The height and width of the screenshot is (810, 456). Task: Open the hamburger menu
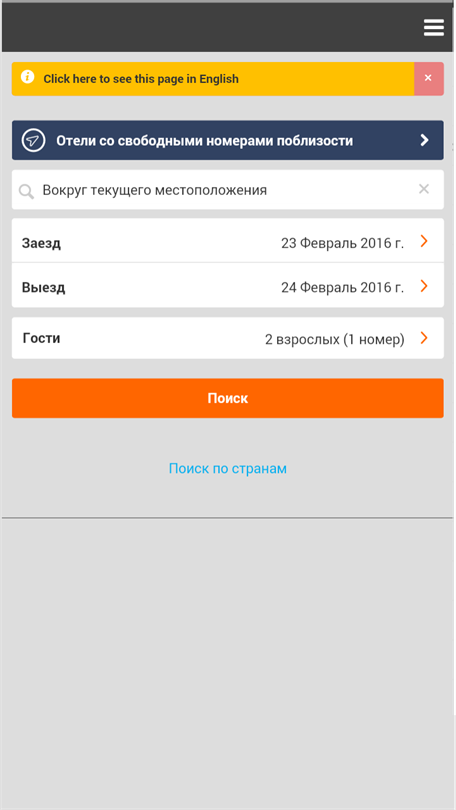(x=433, y=27)
